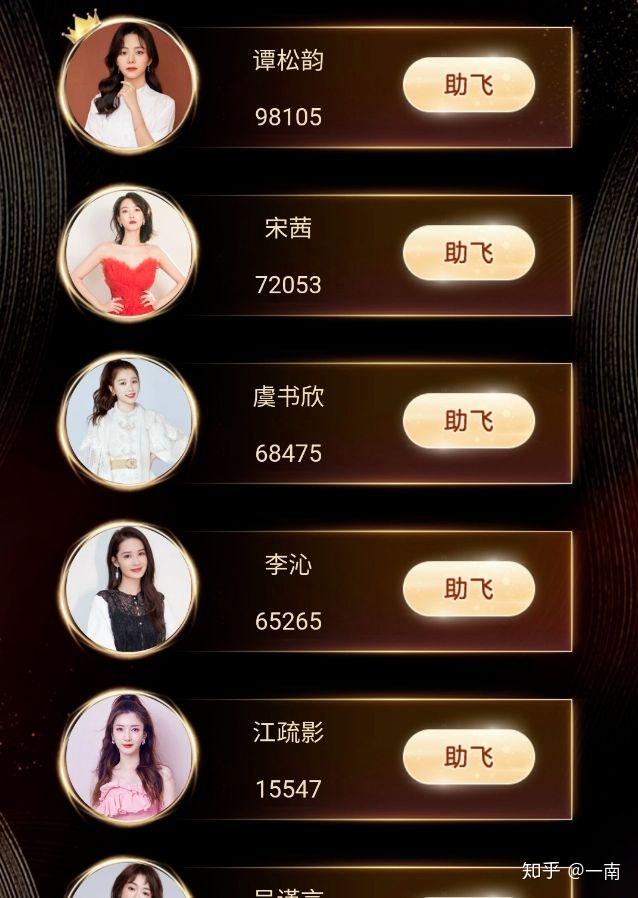Image resolution: width=638 pixels, height=898 pixels.
Task: Give 江疏影 a 助飞 boost
Action: click(x=468, y=757)
